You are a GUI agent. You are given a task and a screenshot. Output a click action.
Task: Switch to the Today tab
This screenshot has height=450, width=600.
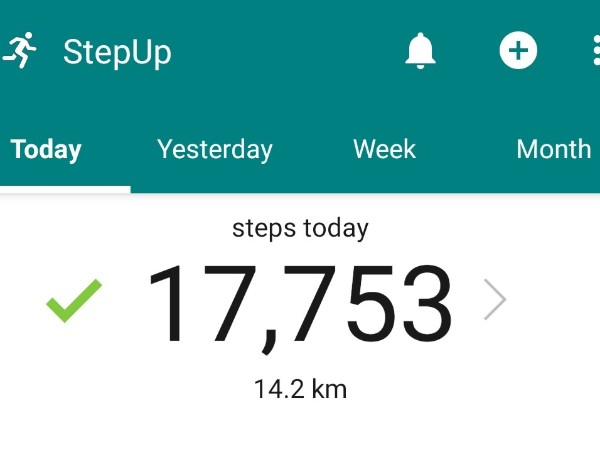46,150
